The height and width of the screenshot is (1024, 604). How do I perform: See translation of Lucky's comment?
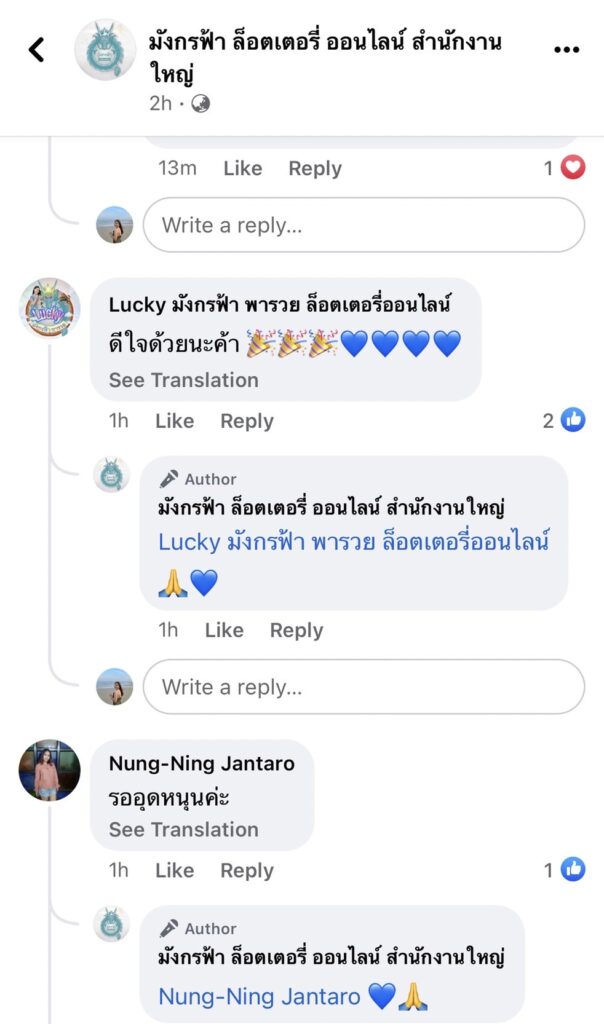183,380
